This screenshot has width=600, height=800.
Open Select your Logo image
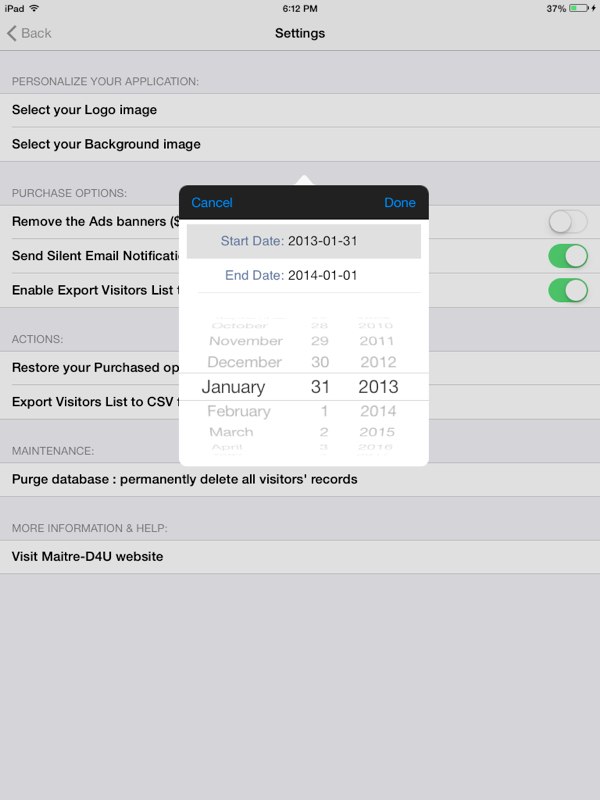click(x=85, y=110)
